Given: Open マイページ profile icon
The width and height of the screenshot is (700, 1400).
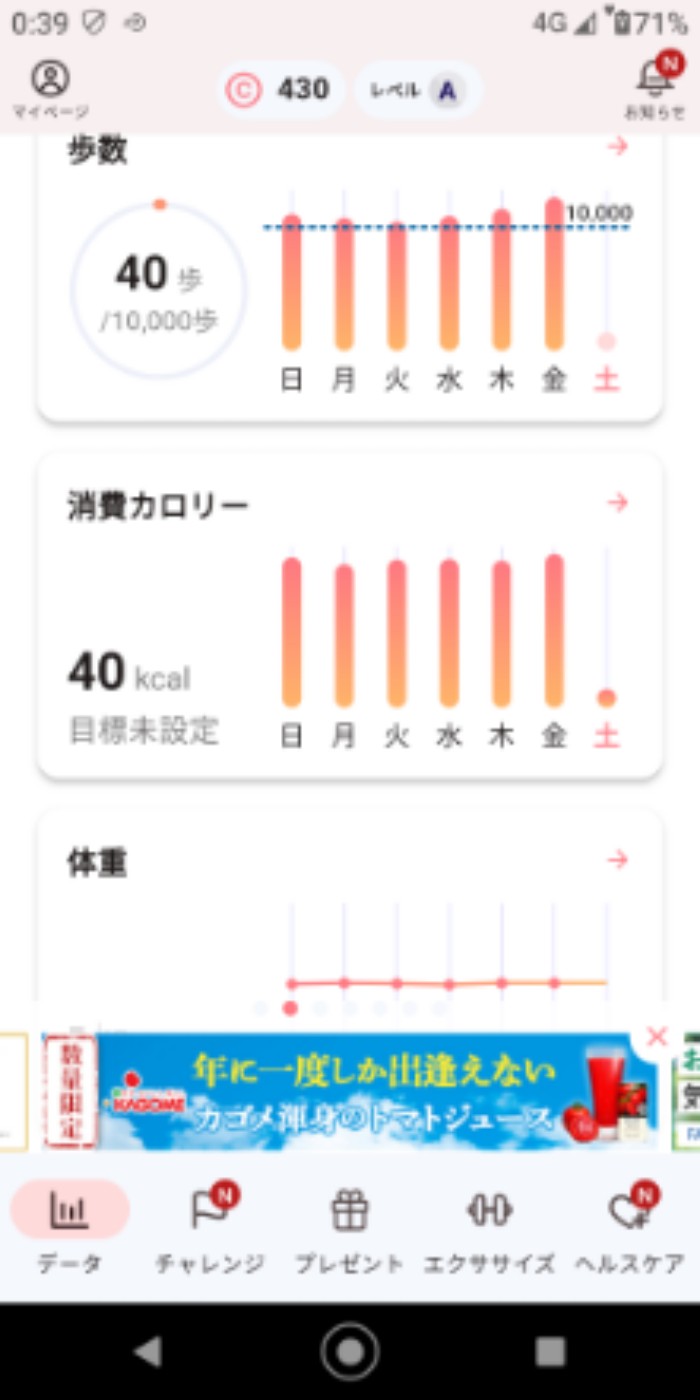Looking at the screenshot, I should coord(50,88).
